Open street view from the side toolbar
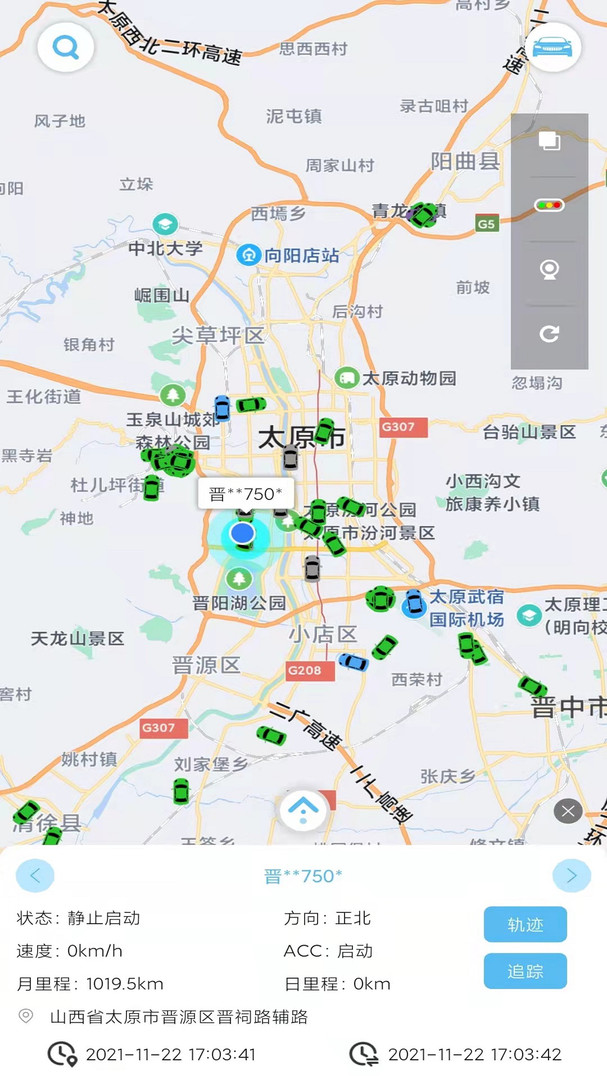The image size is (607, 1080). tap(549, 270)
